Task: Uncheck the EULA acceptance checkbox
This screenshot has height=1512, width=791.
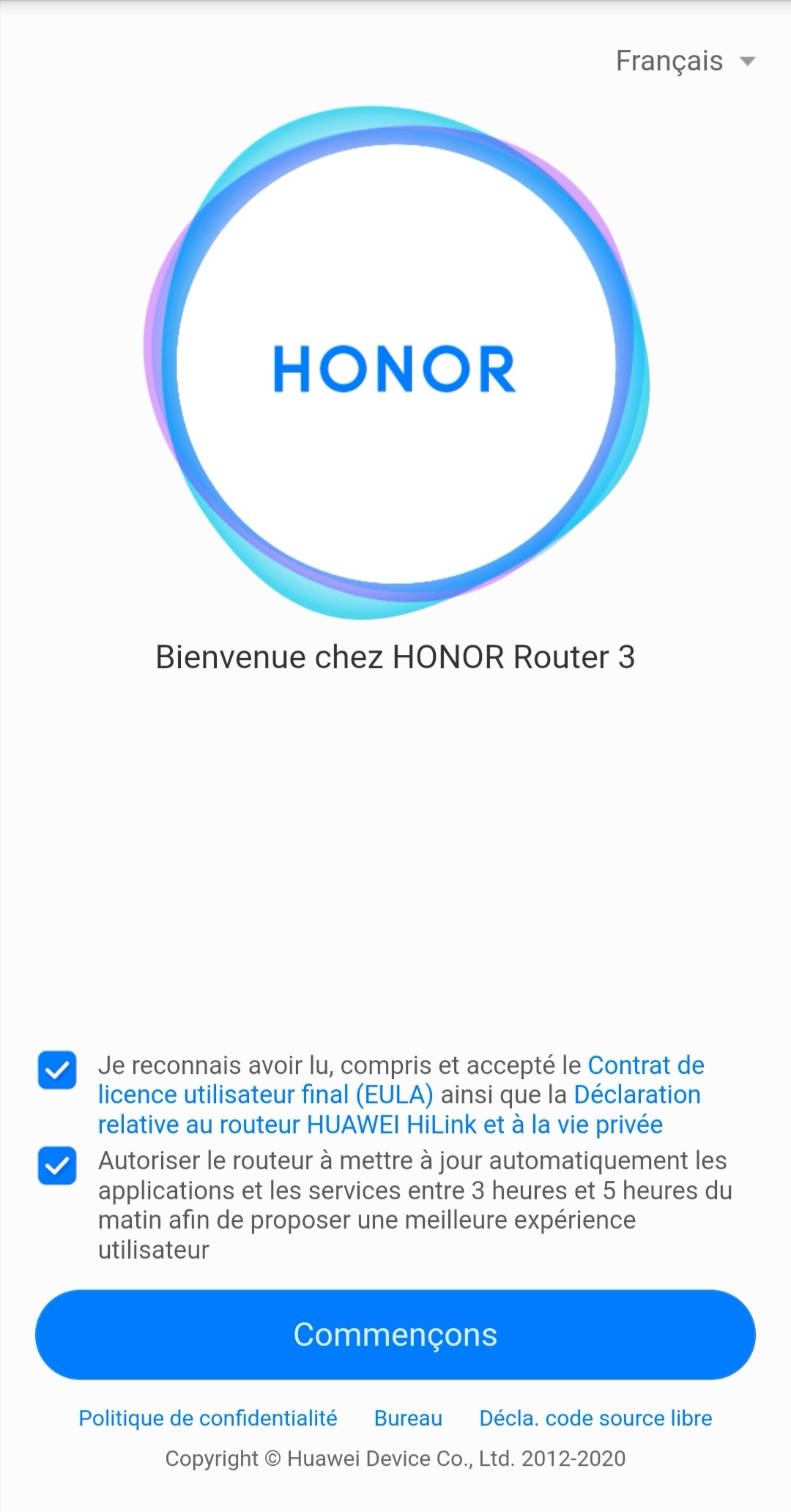Action: 57,1070
